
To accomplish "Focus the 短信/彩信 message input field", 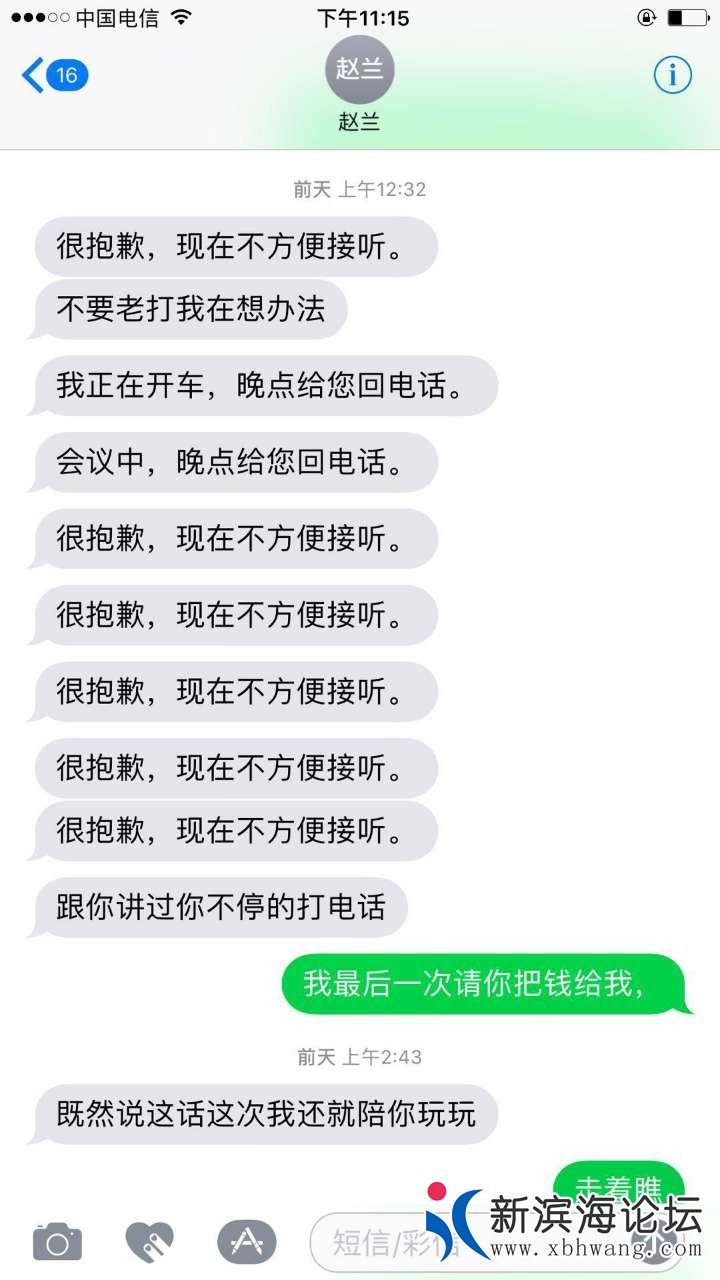I will (380, 1243).
